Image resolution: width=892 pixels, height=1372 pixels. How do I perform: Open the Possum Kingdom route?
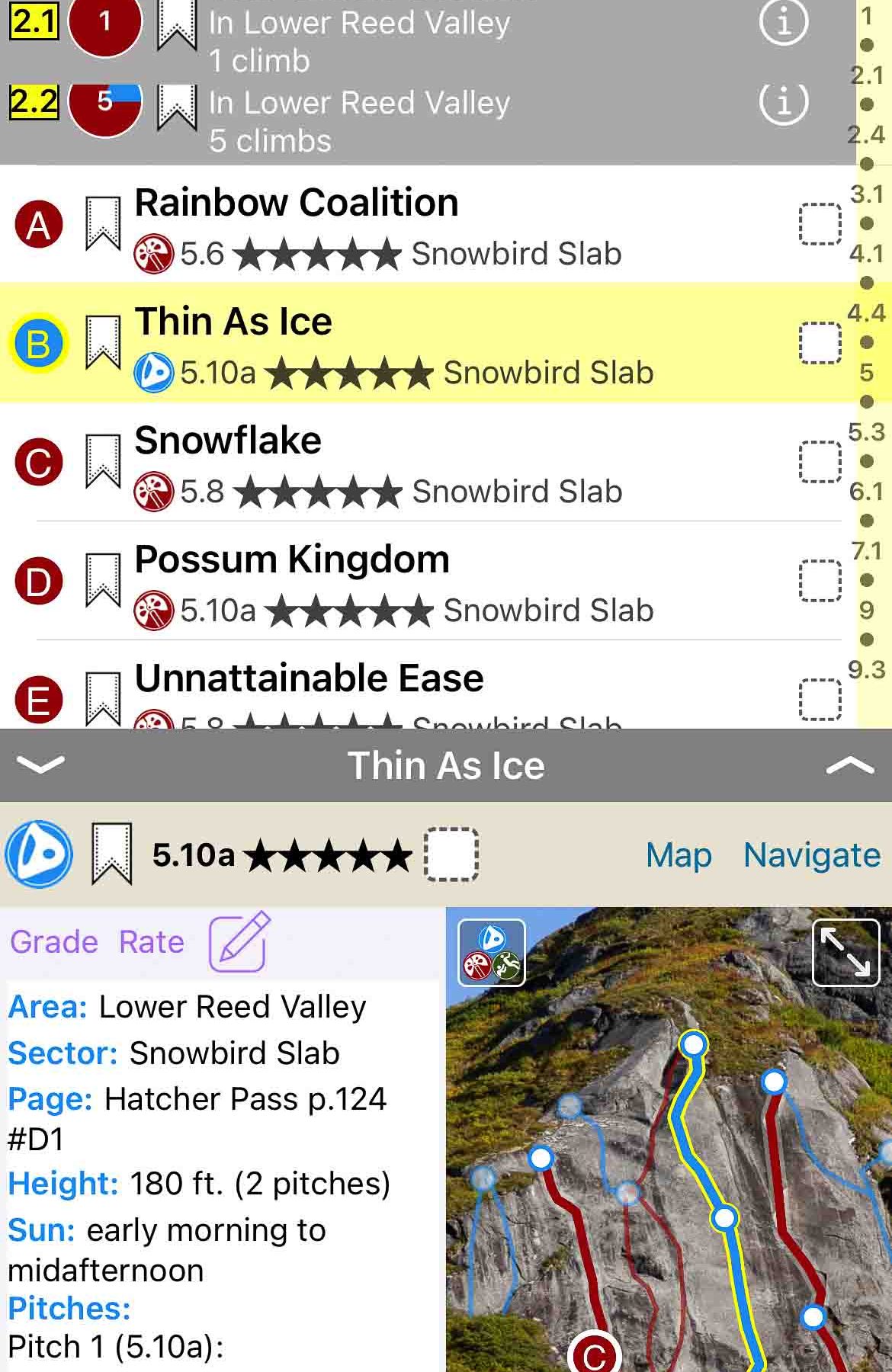(x=293, y=561)
